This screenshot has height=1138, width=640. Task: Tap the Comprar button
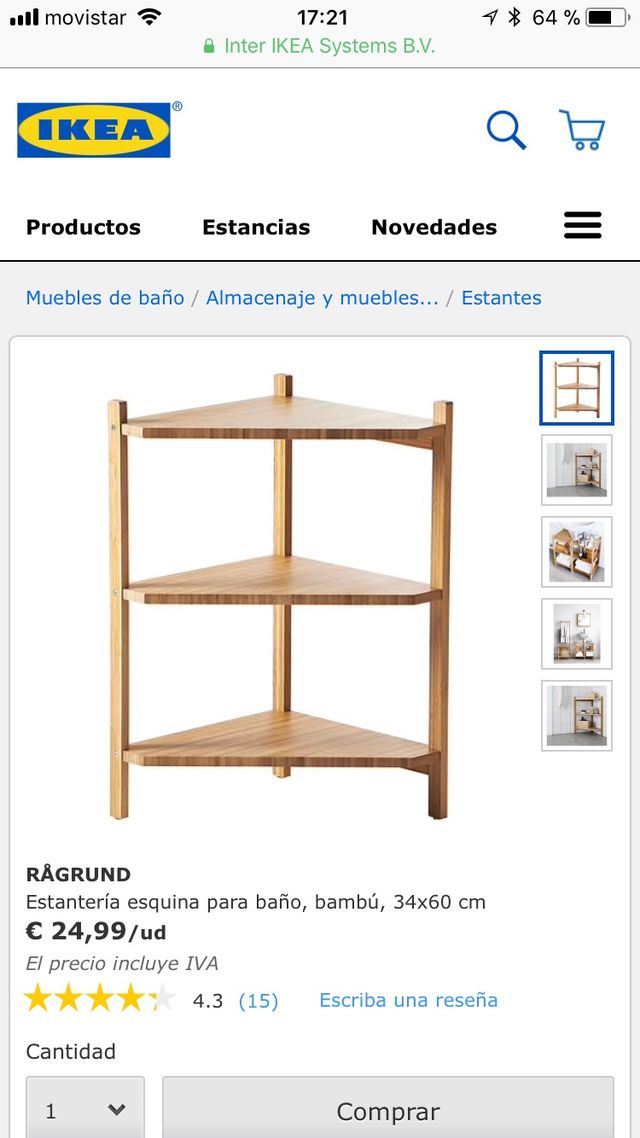(388, 1110)
